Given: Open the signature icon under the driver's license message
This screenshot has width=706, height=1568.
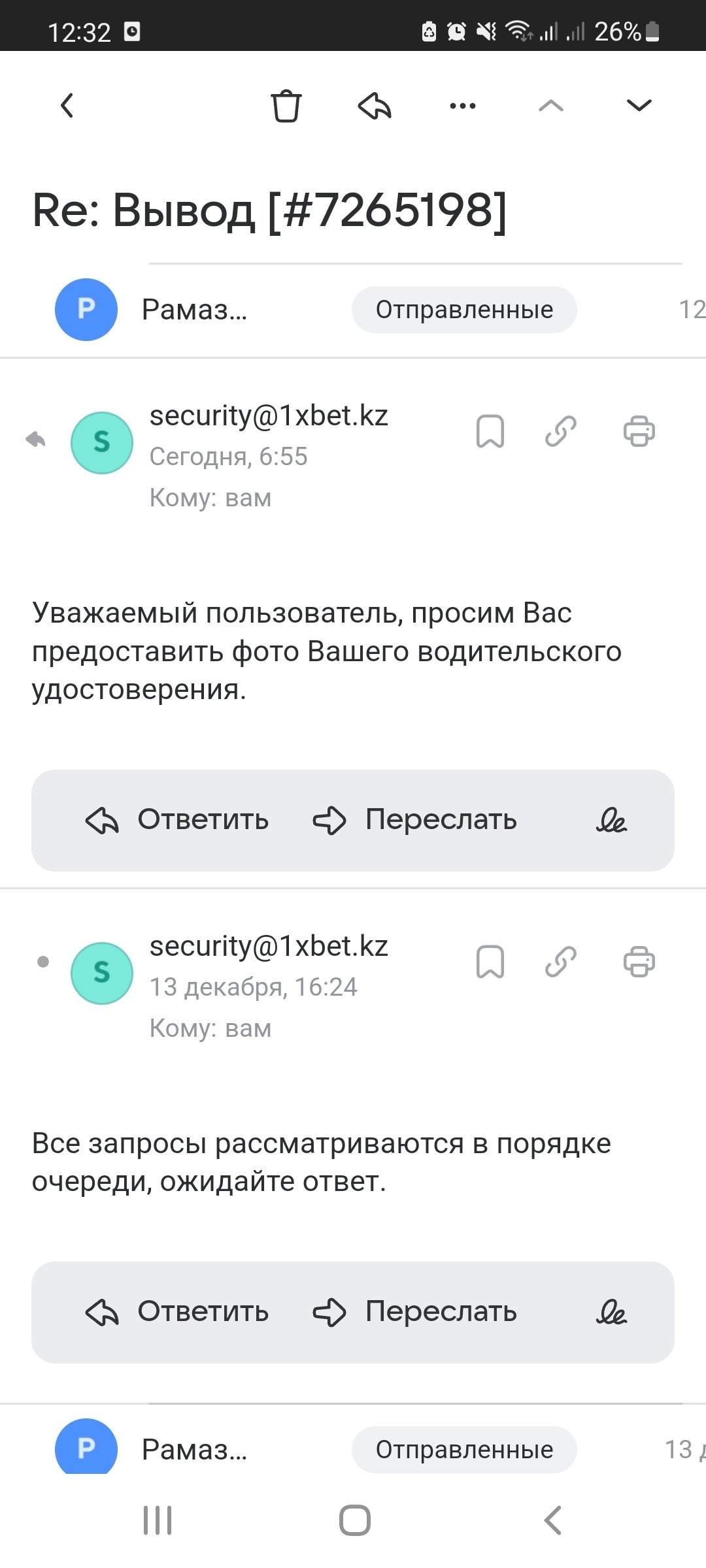Looking at the screenshot, I should 611,821.
